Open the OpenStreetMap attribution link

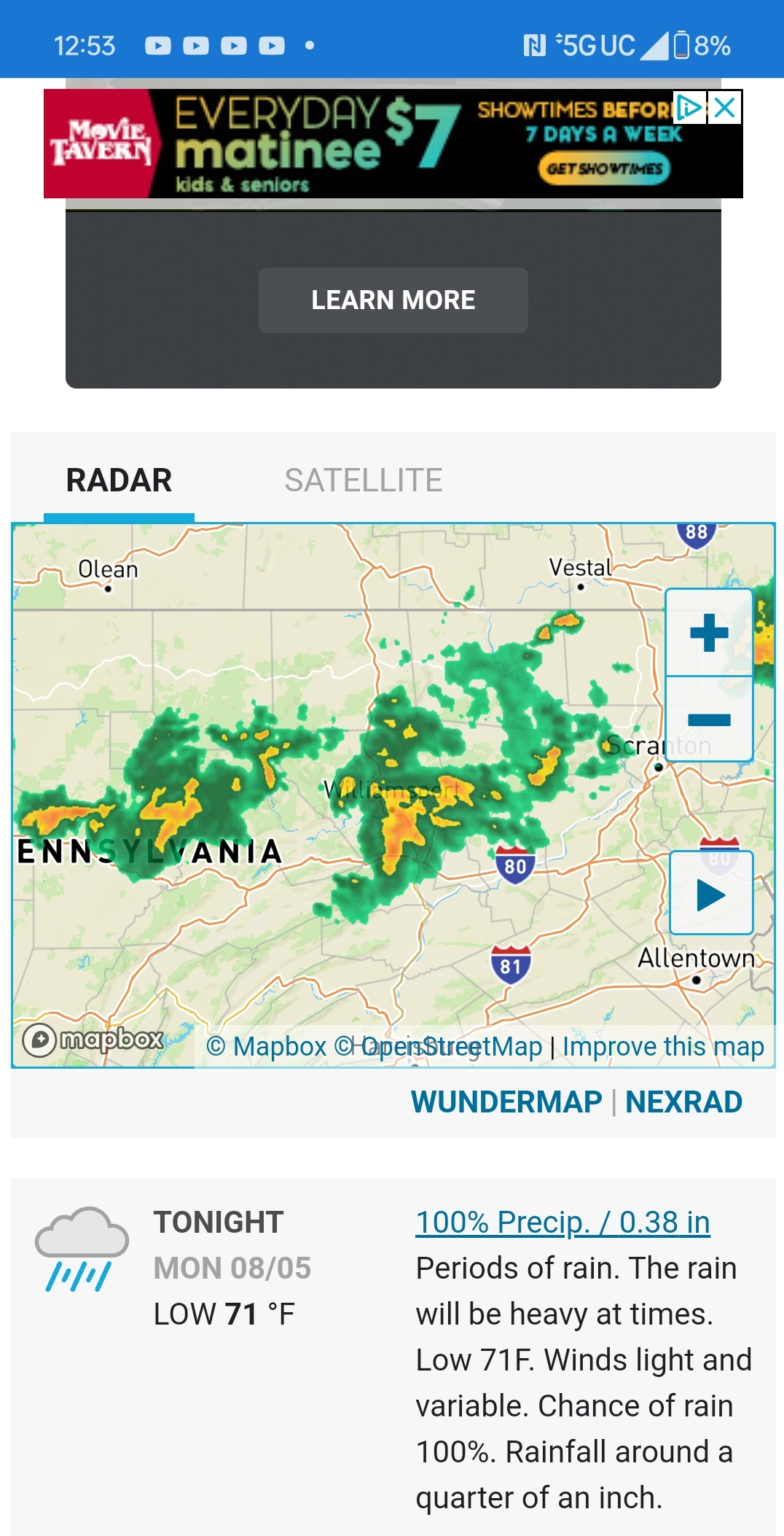(x=438, y=1047)
